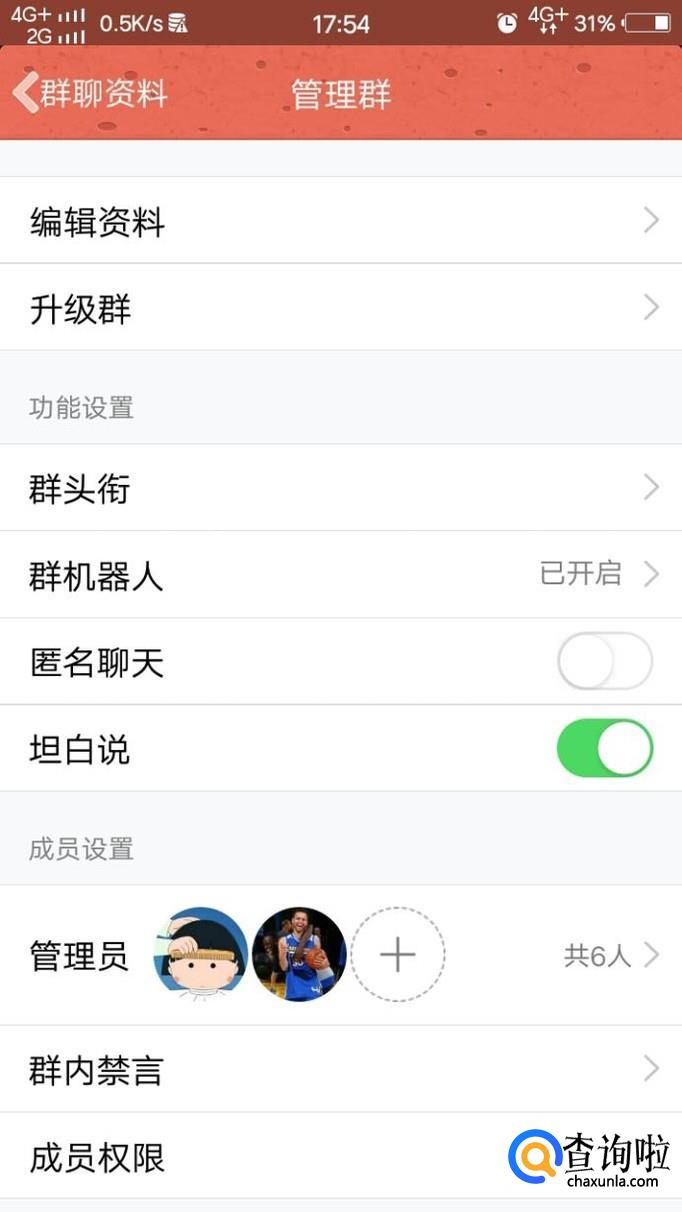Screen dimensions: 682x1212
Task: Go back to 群聊资料
Action: tap(90, 93)
